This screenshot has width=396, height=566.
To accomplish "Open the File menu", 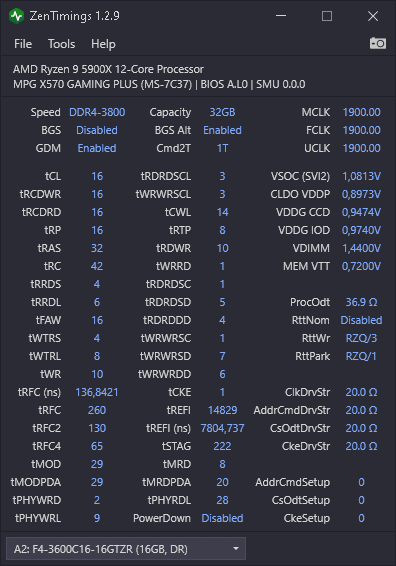I will click(x=23, y=44).
